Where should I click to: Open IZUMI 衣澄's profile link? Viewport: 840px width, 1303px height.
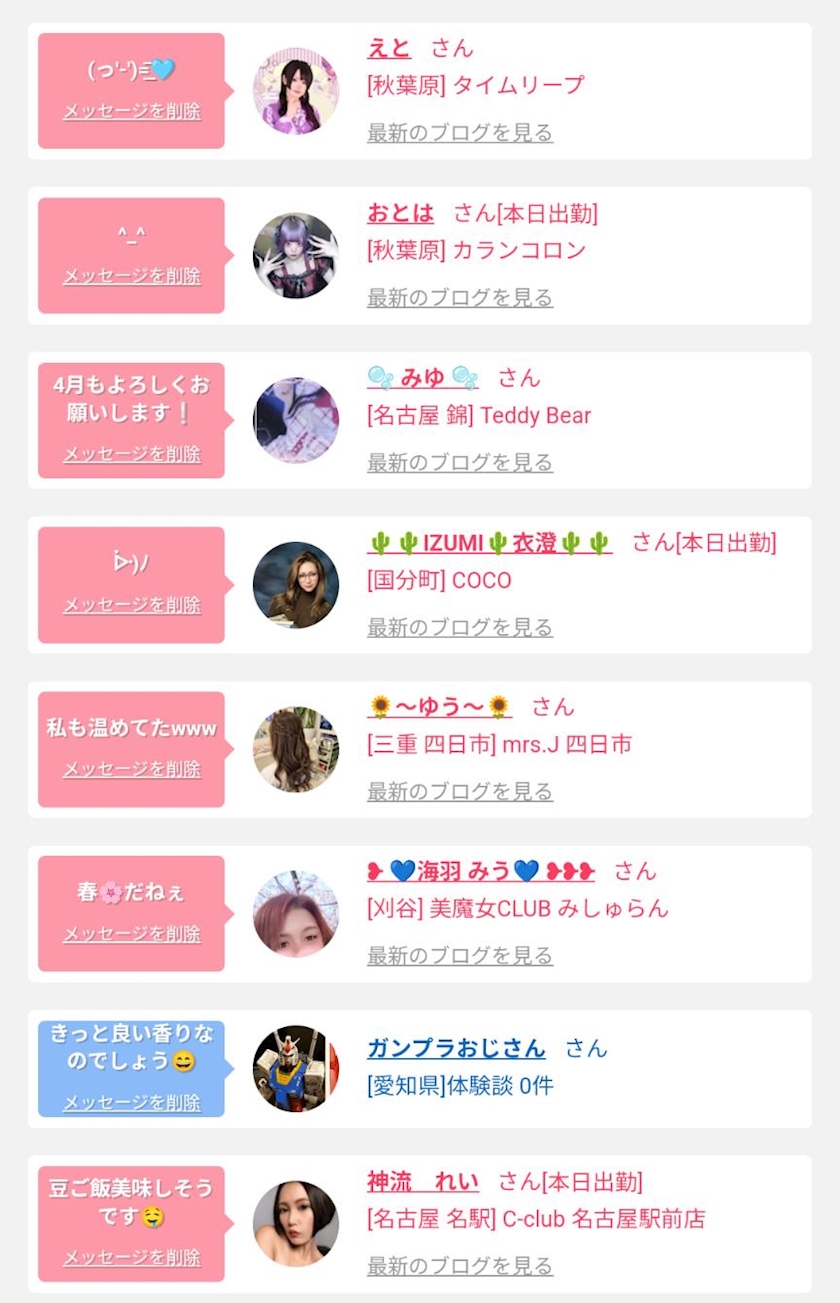(489, 543)
